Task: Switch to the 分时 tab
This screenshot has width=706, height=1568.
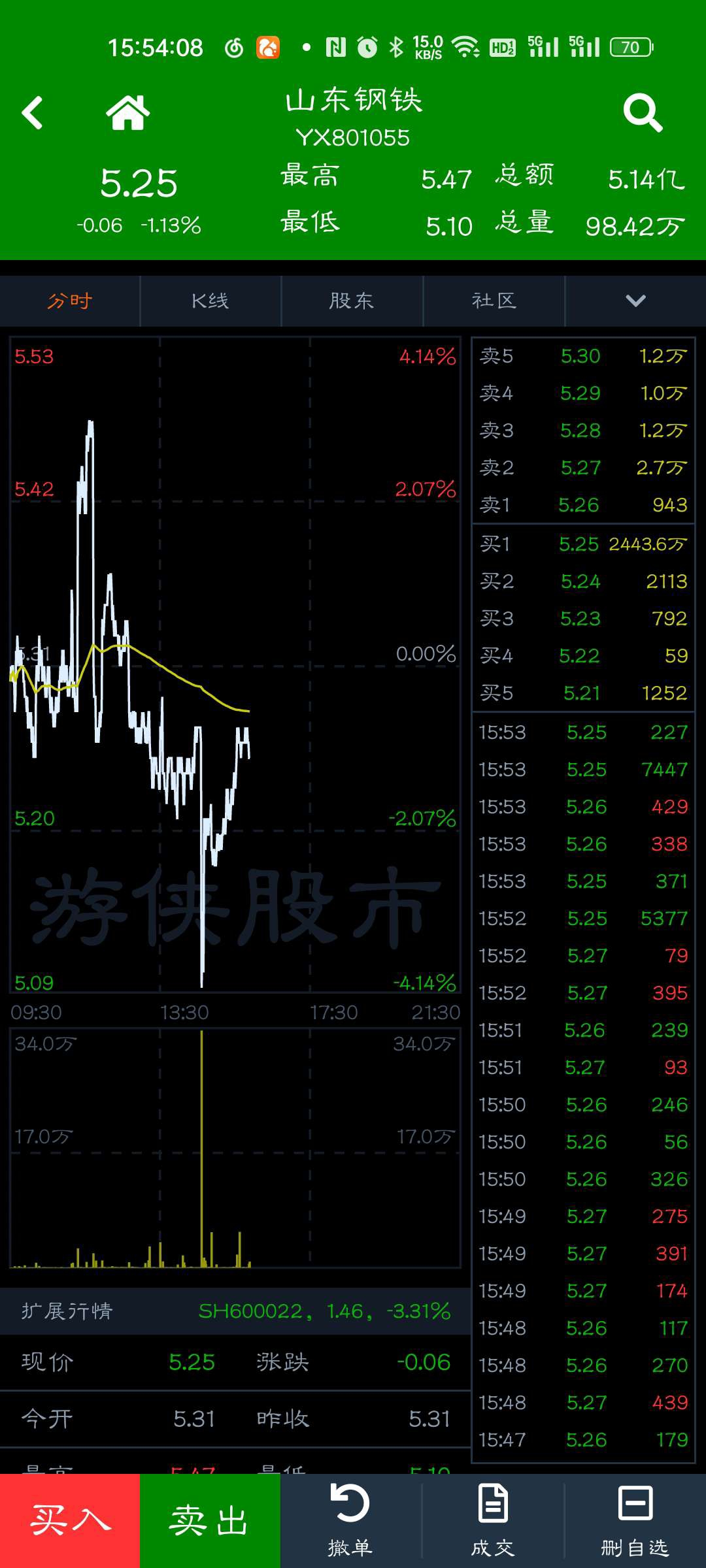Action: pyautogui.click(x=70, y=301)
